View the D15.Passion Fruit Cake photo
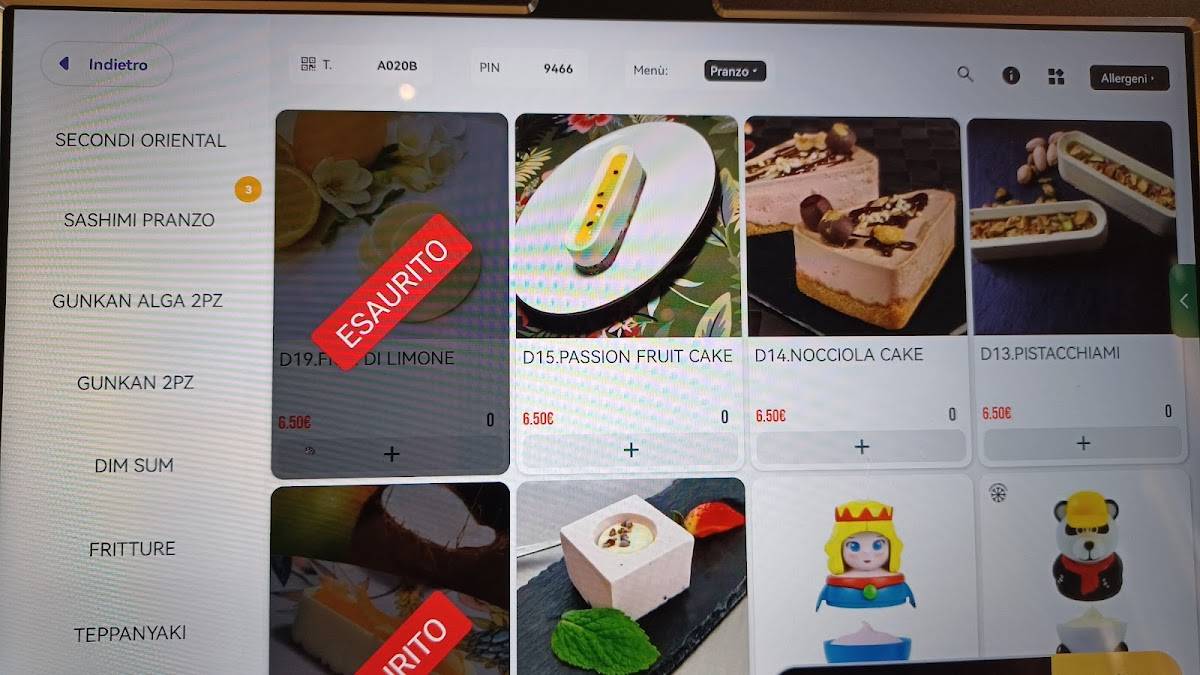 (x=627, y=227)
